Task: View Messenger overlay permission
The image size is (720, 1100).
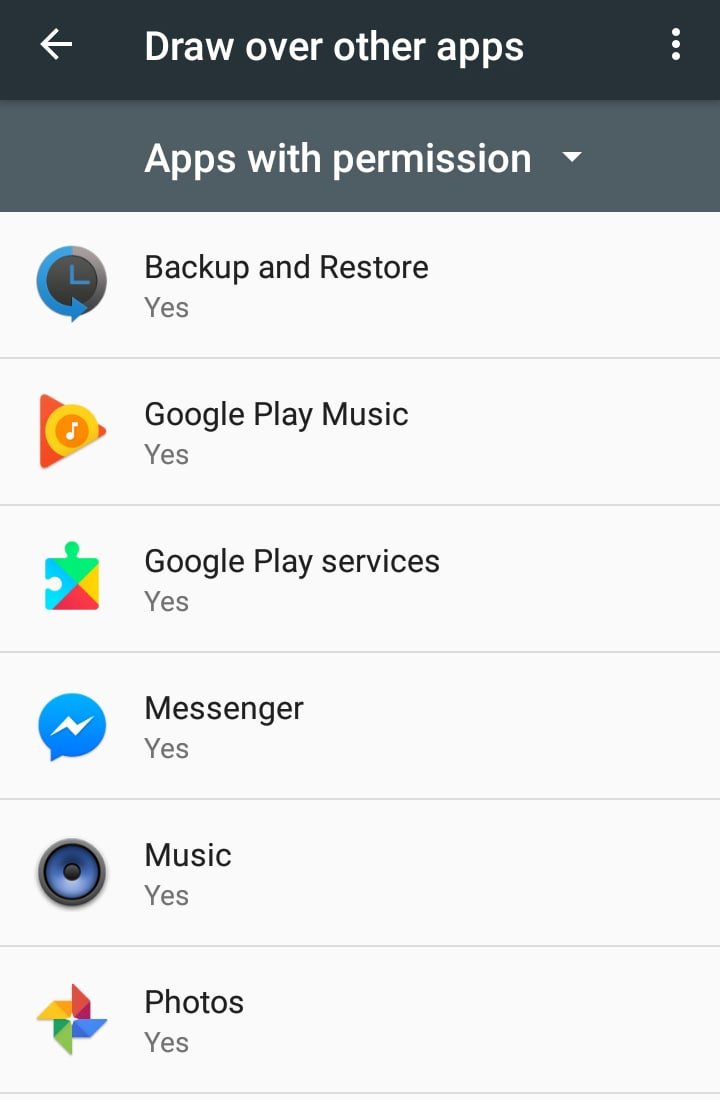Action: click(x=360, y=726)
